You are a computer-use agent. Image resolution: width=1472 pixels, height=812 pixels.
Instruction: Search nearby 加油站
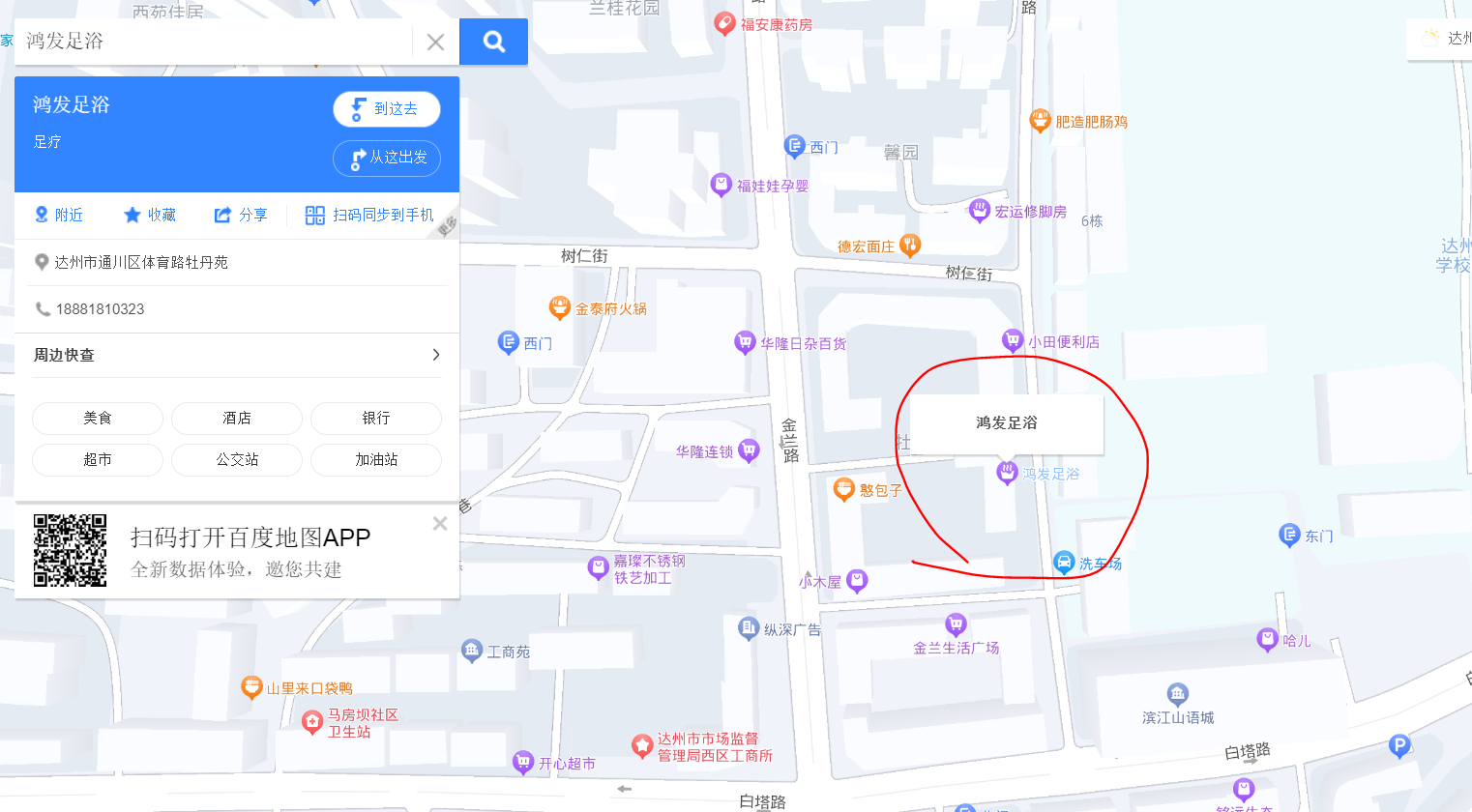[376, 460]
